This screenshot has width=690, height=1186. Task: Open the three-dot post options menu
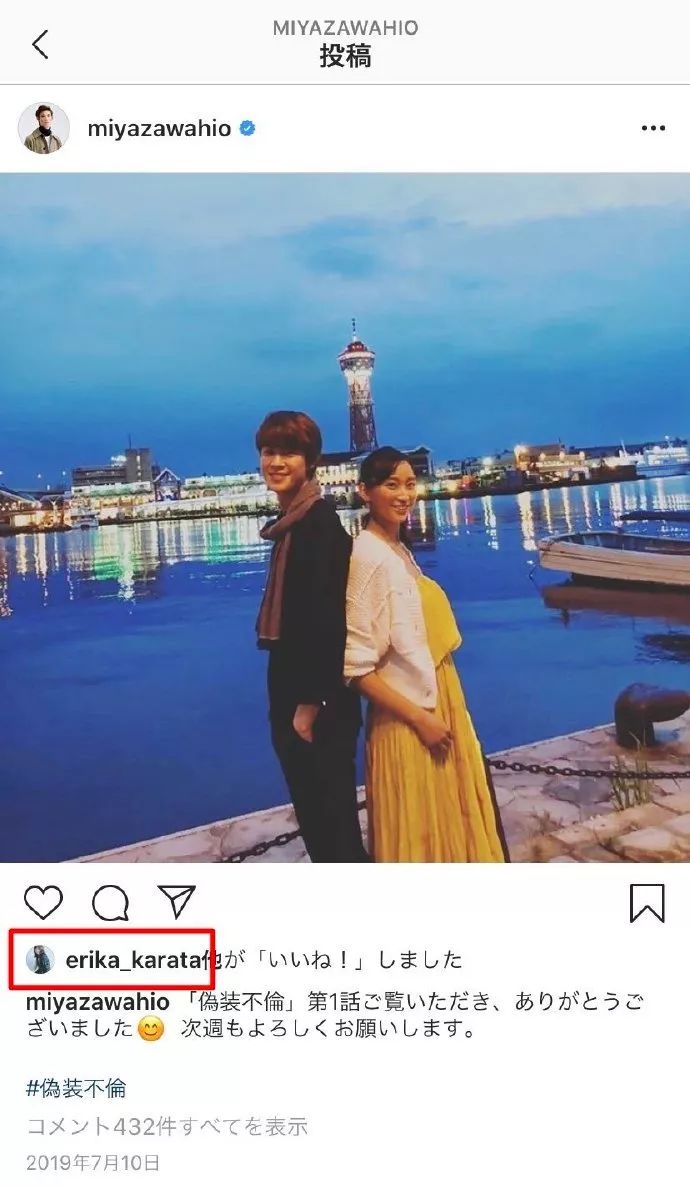[653, 129]
